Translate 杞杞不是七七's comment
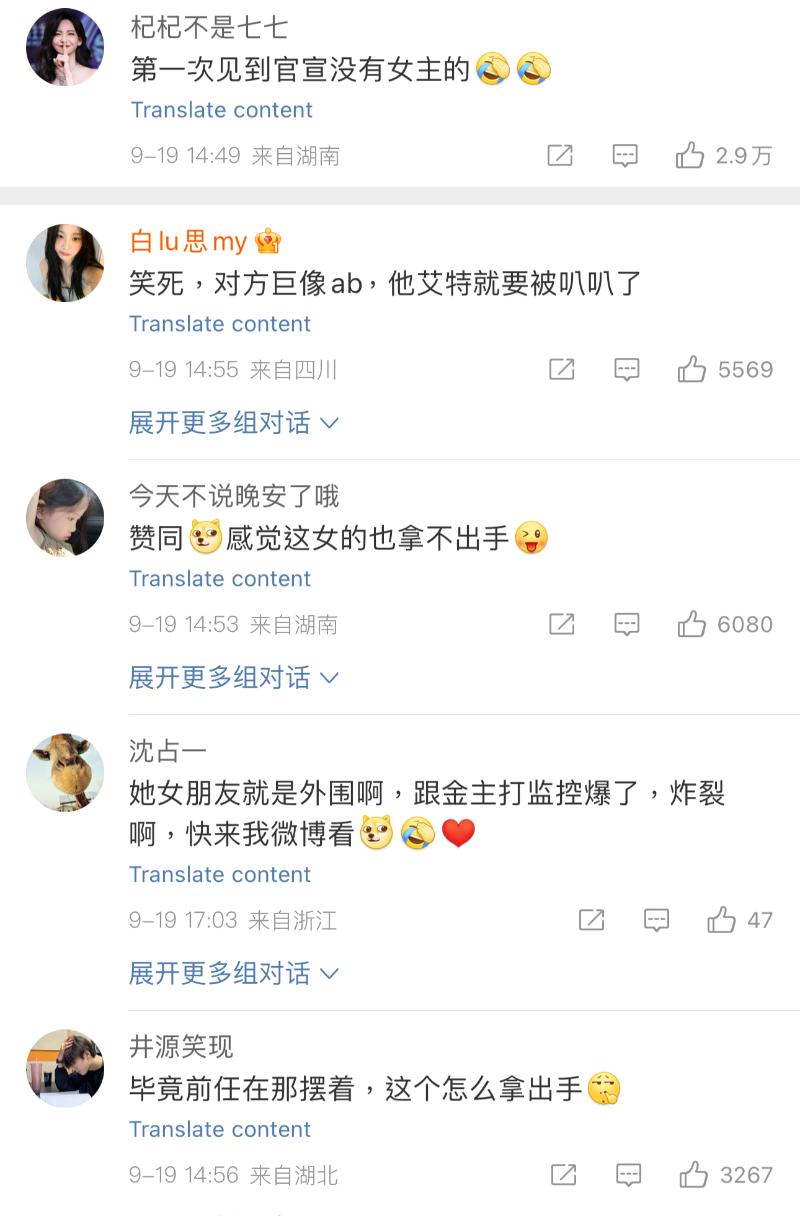 pyautogui.click(x=221, y=110)
